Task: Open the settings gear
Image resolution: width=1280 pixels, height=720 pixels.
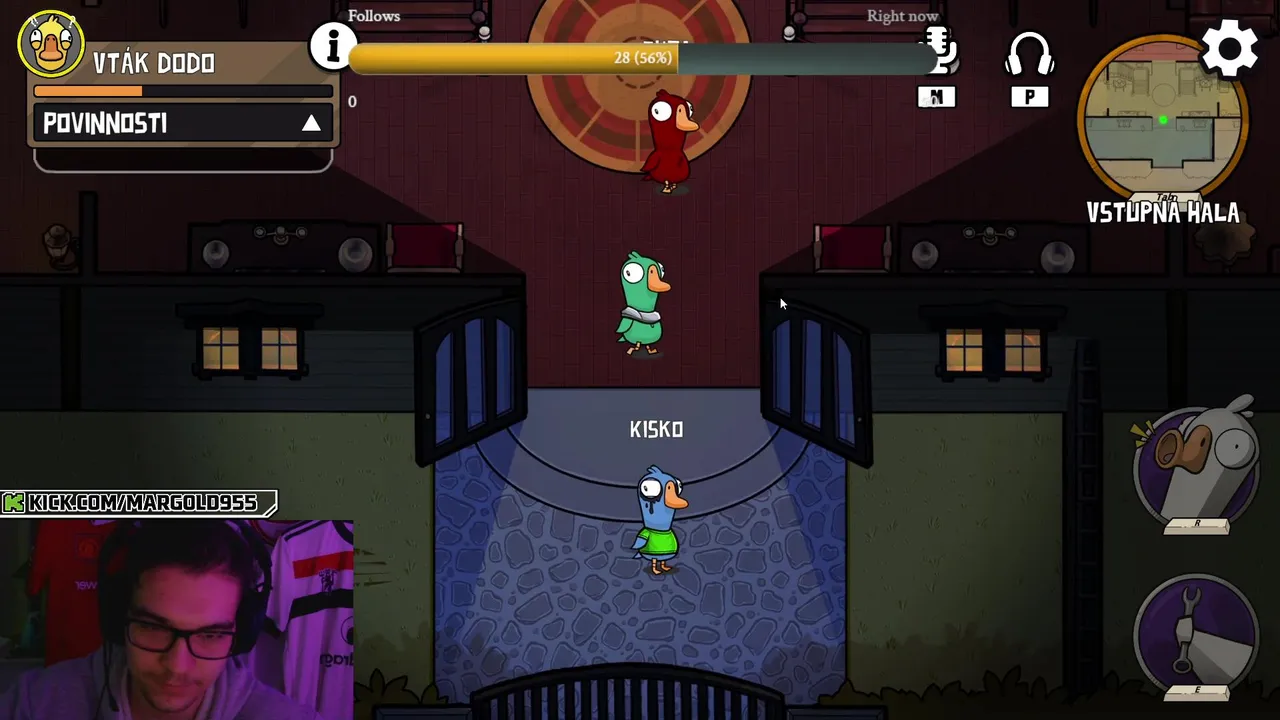Action: point(1229,47)
